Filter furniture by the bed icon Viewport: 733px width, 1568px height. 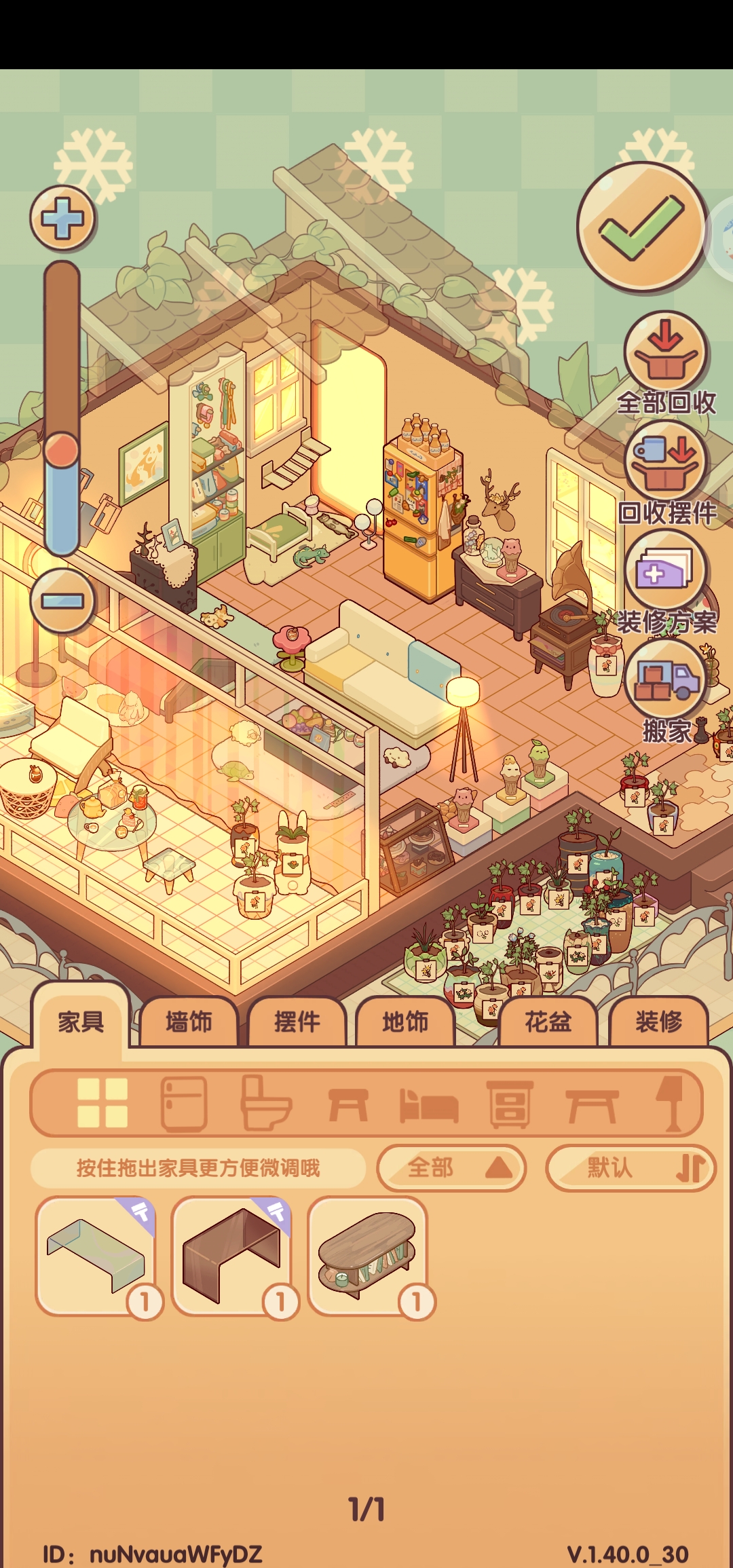click(x=428, y=1104)
